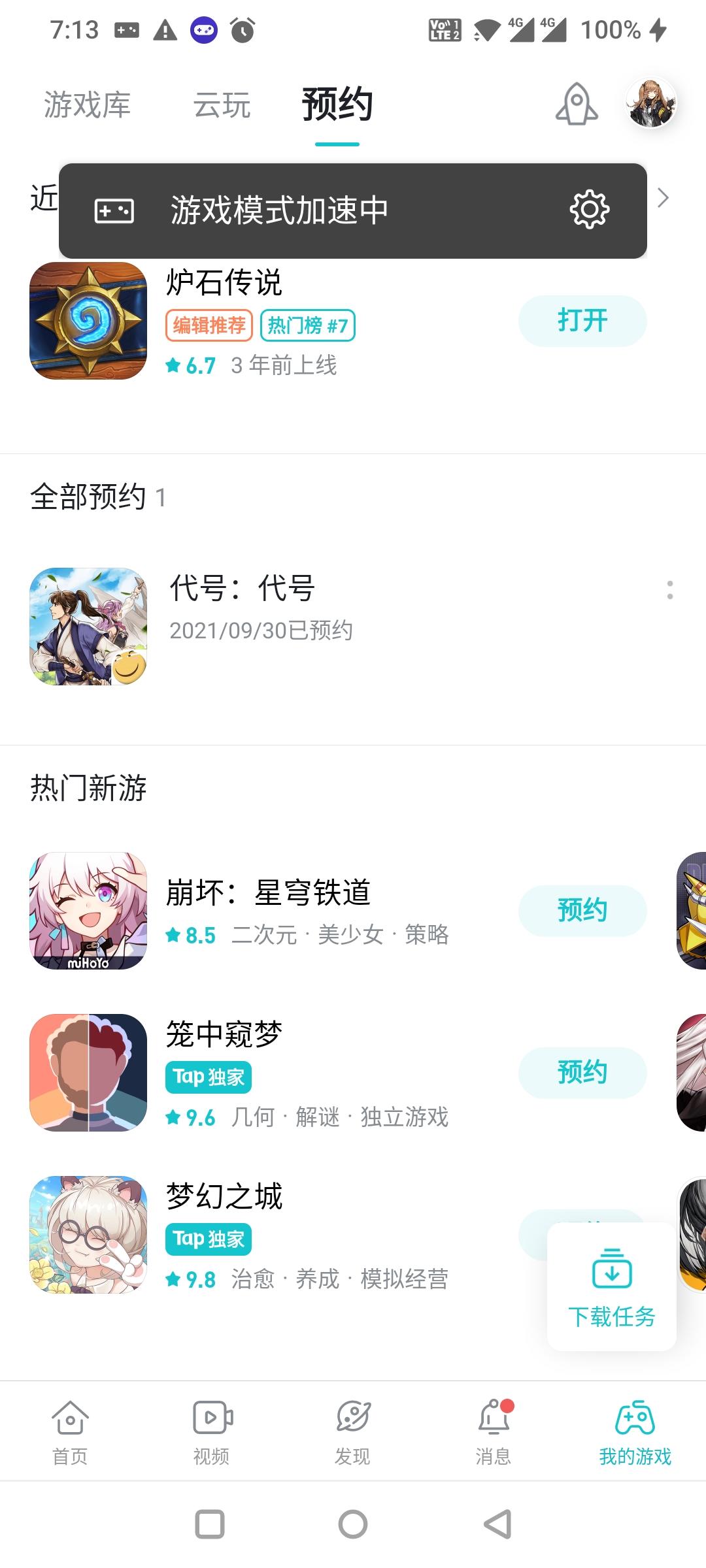Select 我的游戏 gamepad icon

[635, 1428]
